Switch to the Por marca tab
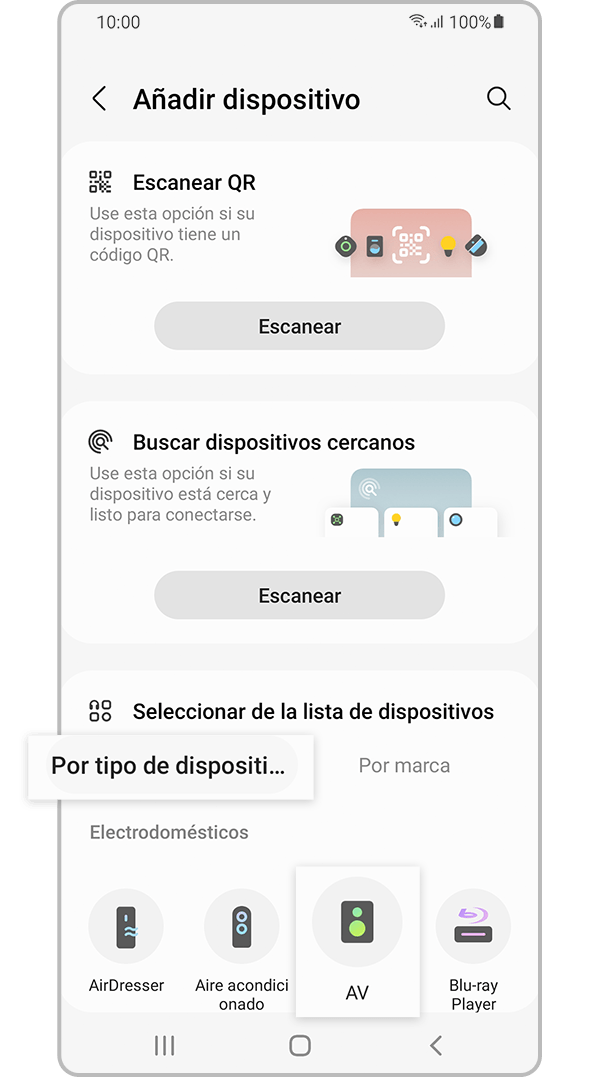The image size is (600, 1077). point(404,766)
